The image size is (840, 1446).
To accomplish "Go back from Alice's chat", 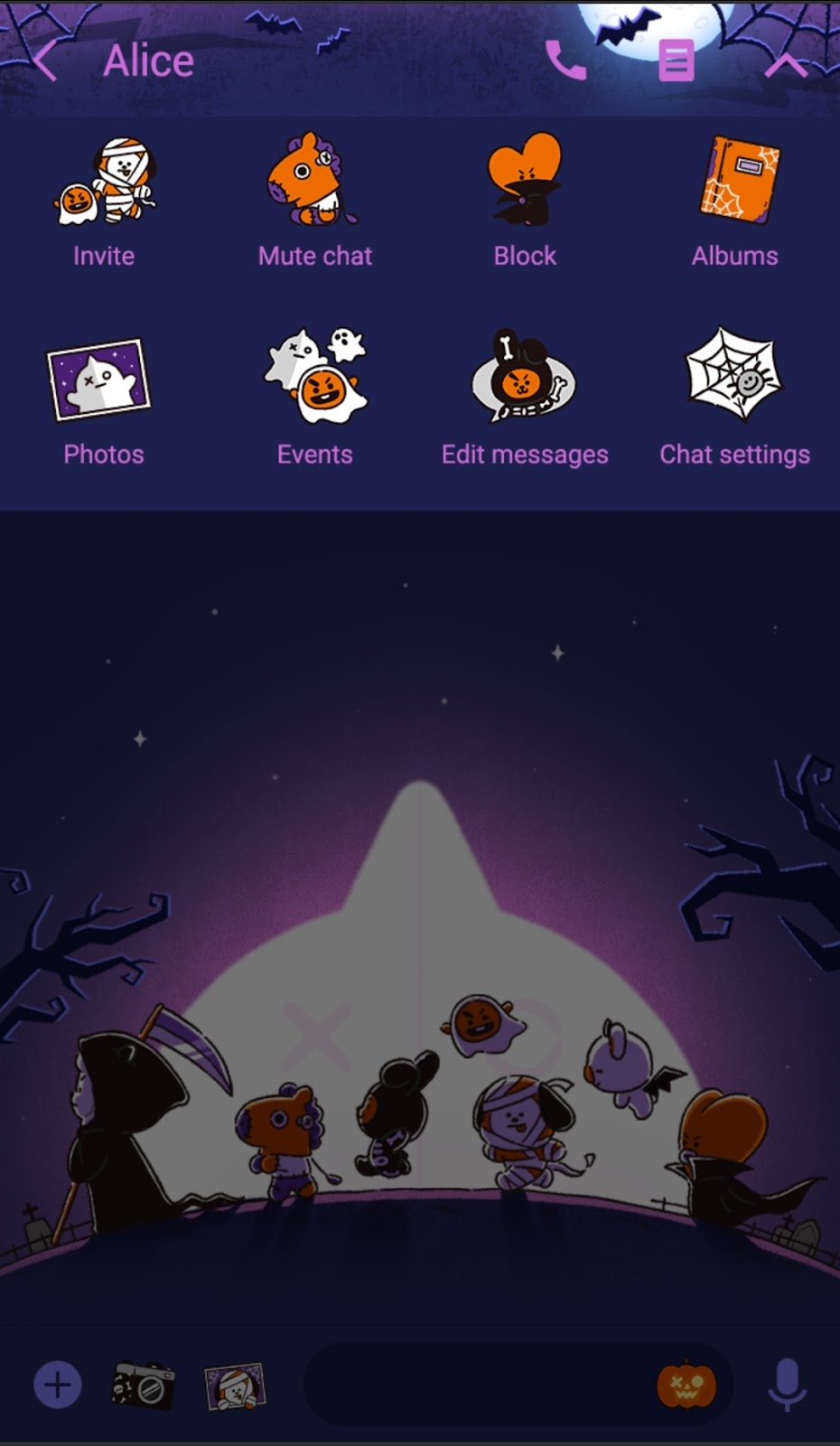I will pos(43,61).
